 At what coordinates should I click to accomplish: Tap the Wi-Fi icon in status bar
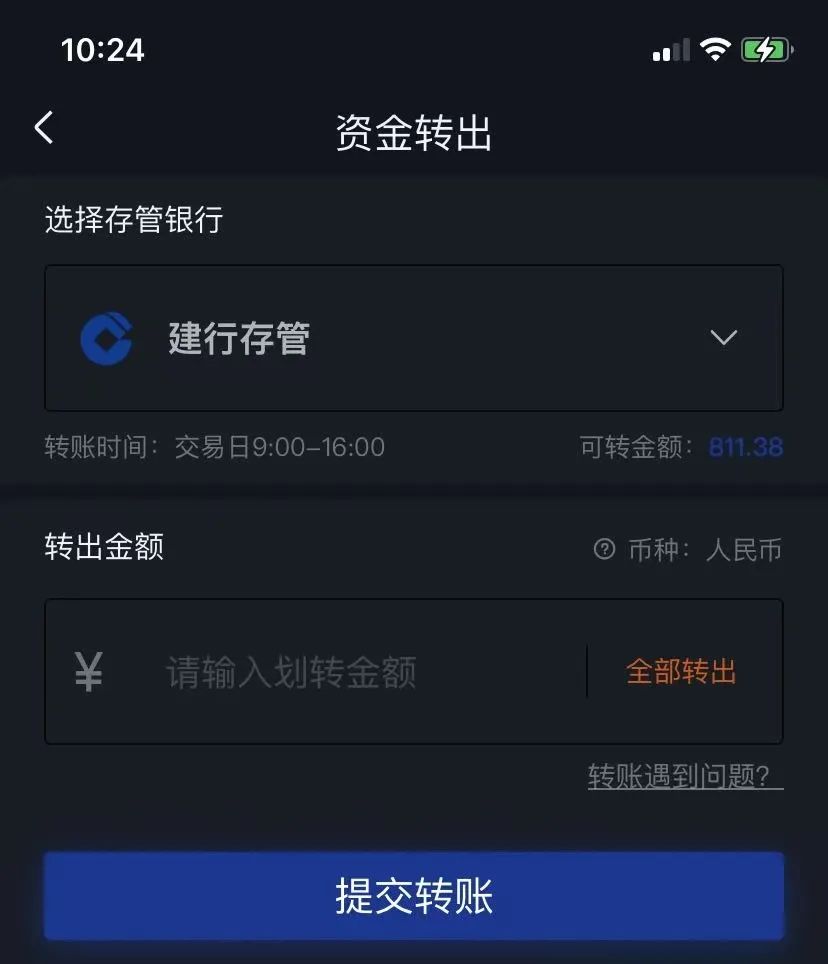point(716,48)
